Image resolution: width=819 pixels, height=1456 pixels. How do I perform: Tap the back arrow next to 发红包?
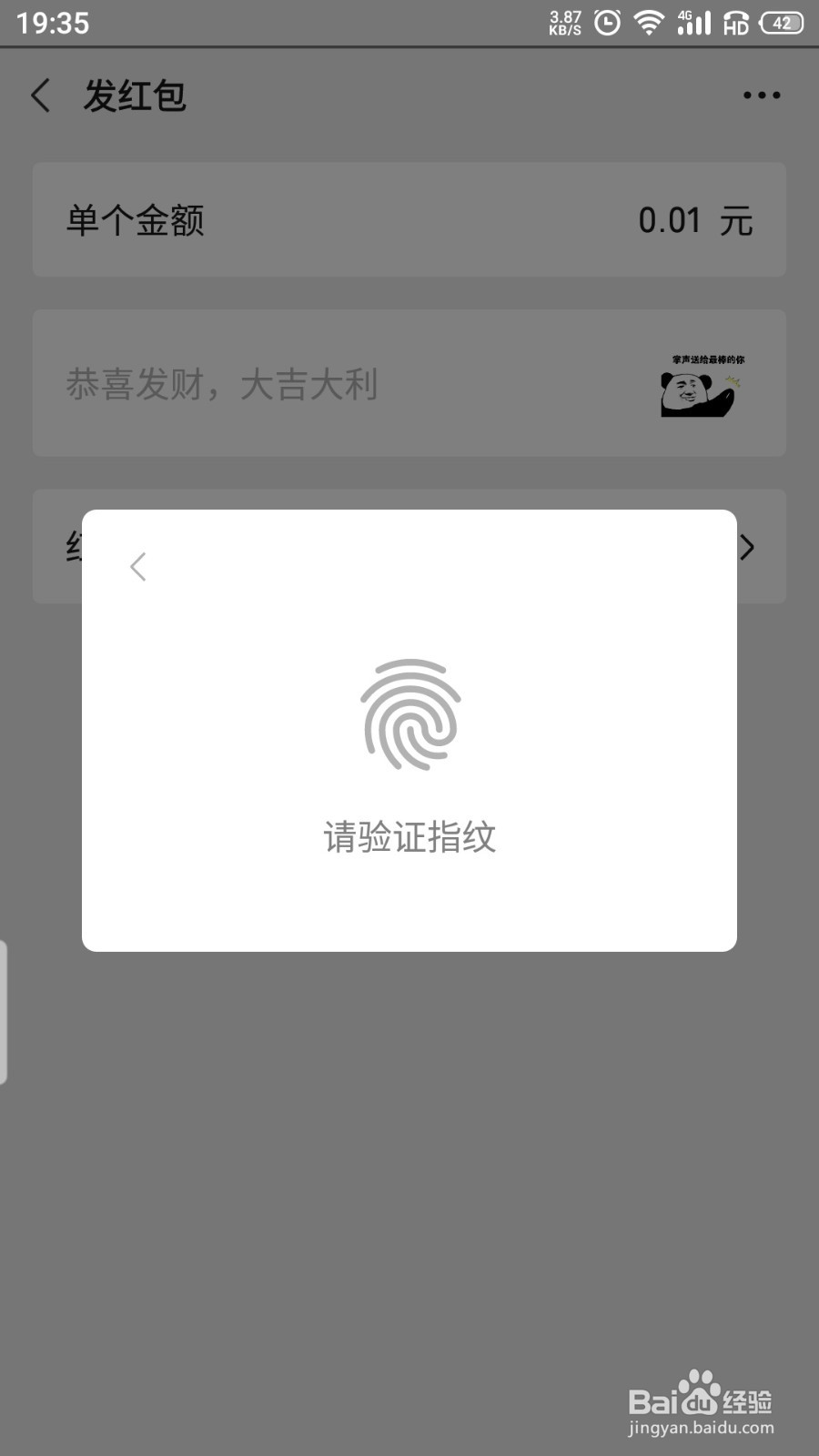click(40, 94)
